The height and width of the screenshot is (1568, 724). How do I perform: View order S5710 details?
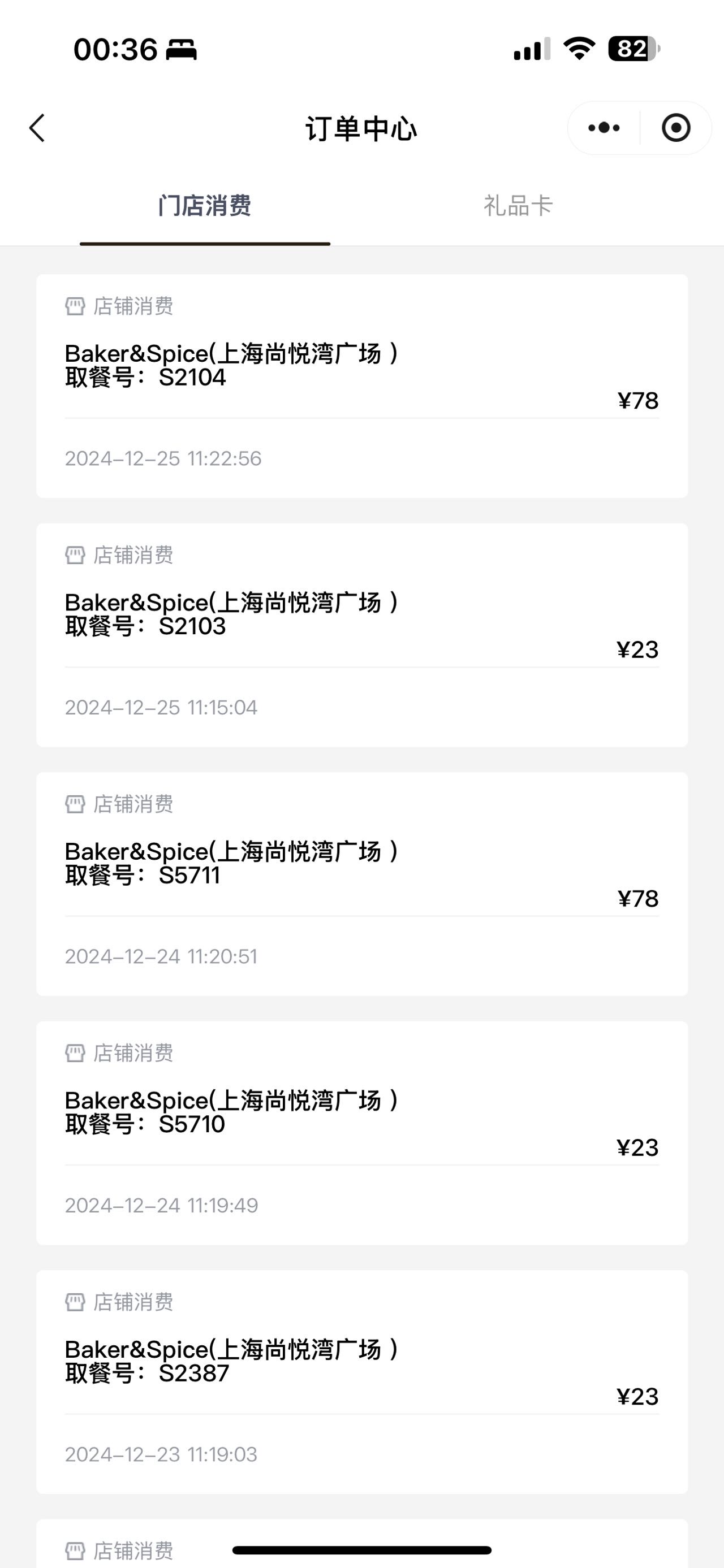(x=361, y=1133)
